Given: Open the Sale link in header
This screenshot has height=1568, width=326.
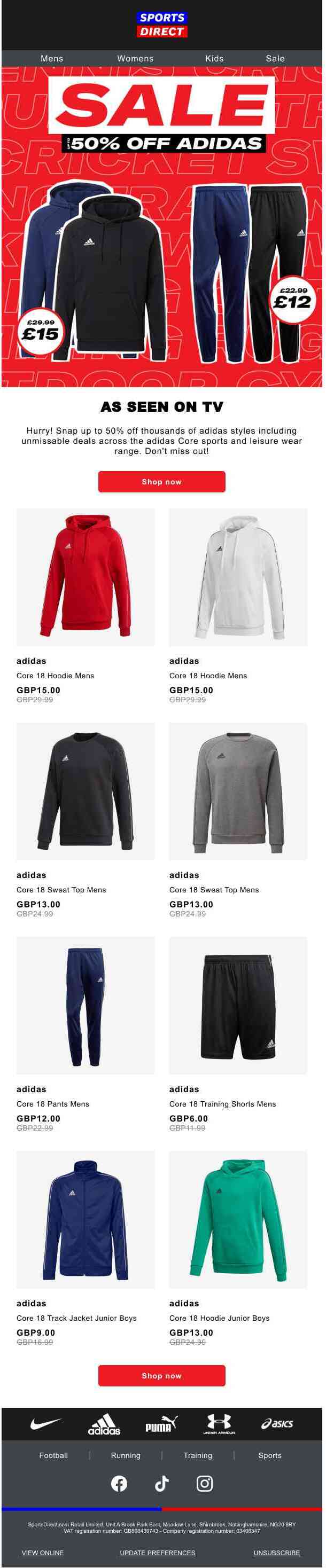Looking at the screenshot, I should 275,58.
